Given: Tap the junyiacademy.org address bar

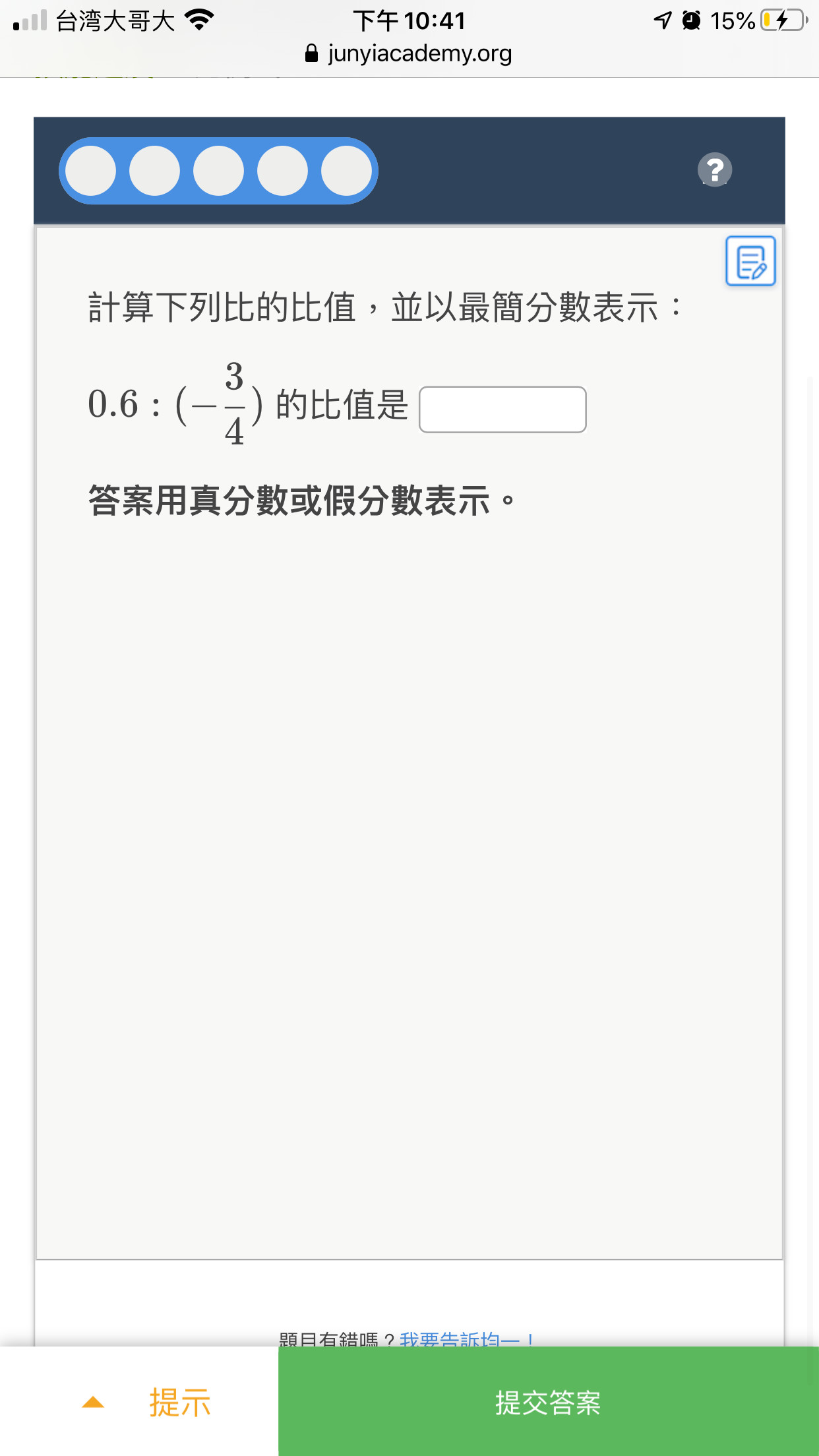Looking at the screenshot, I should pos(409,53).
